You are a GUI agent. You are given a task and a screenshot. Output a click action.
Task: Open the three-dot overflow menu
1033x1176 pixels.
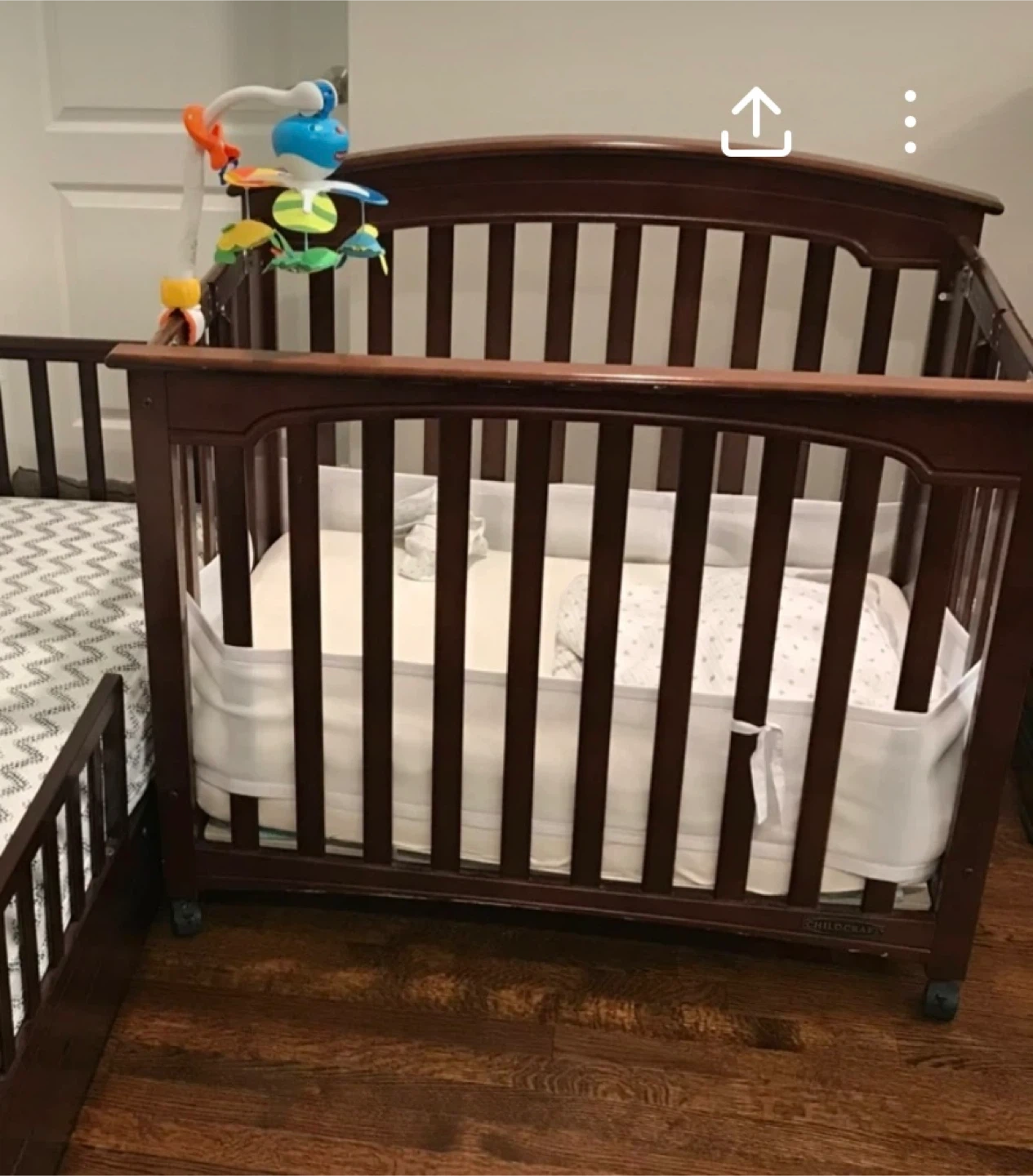tap(911, 122)
